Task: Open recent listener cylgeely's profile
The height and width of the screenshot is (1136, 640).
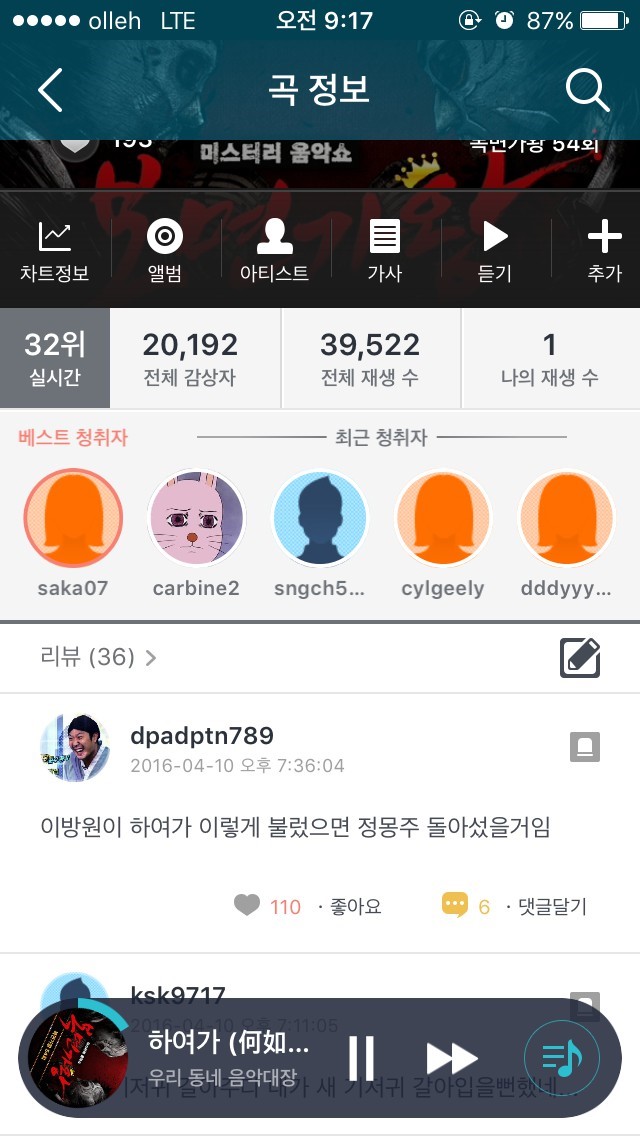Action: 443,519
